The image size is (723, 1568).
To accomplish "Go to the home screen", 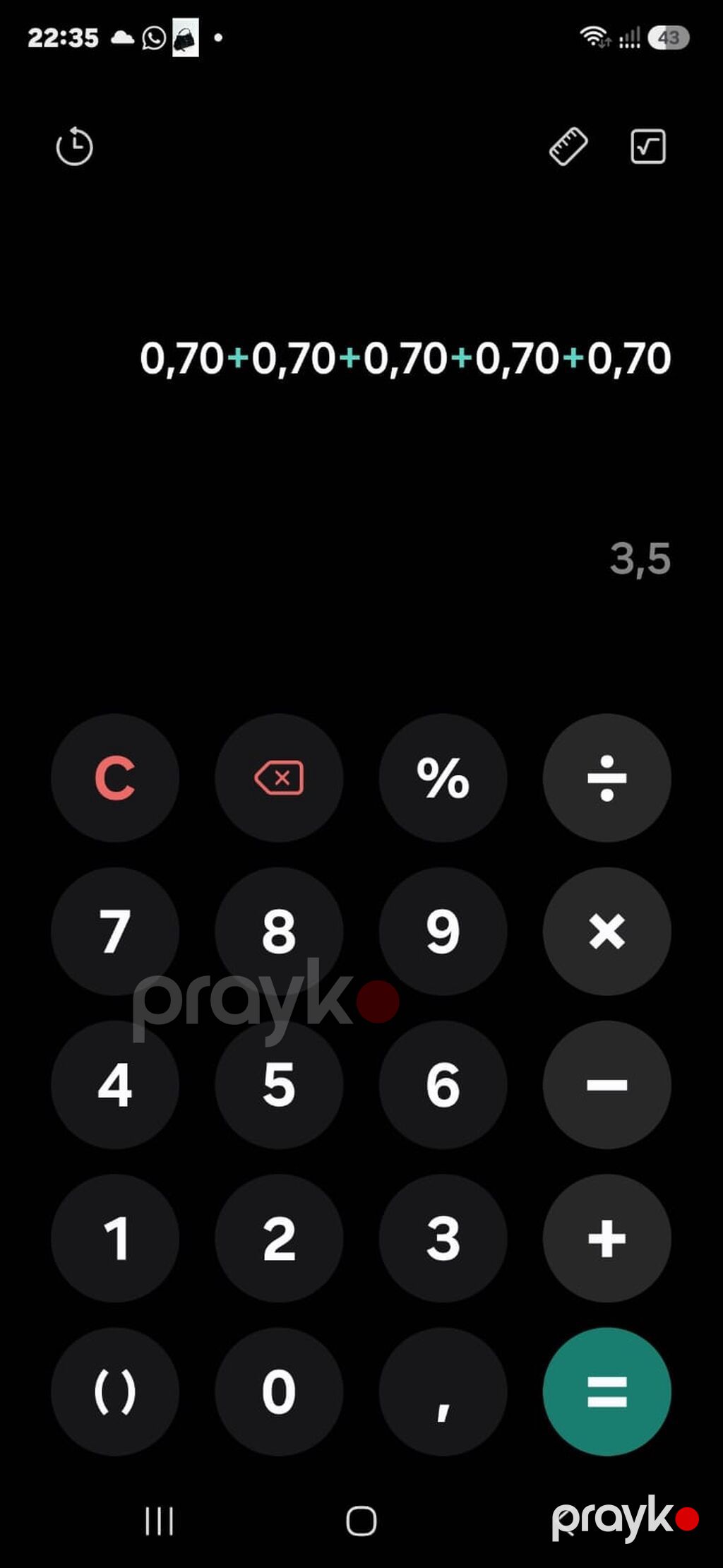I will (x=361, y=1521).
